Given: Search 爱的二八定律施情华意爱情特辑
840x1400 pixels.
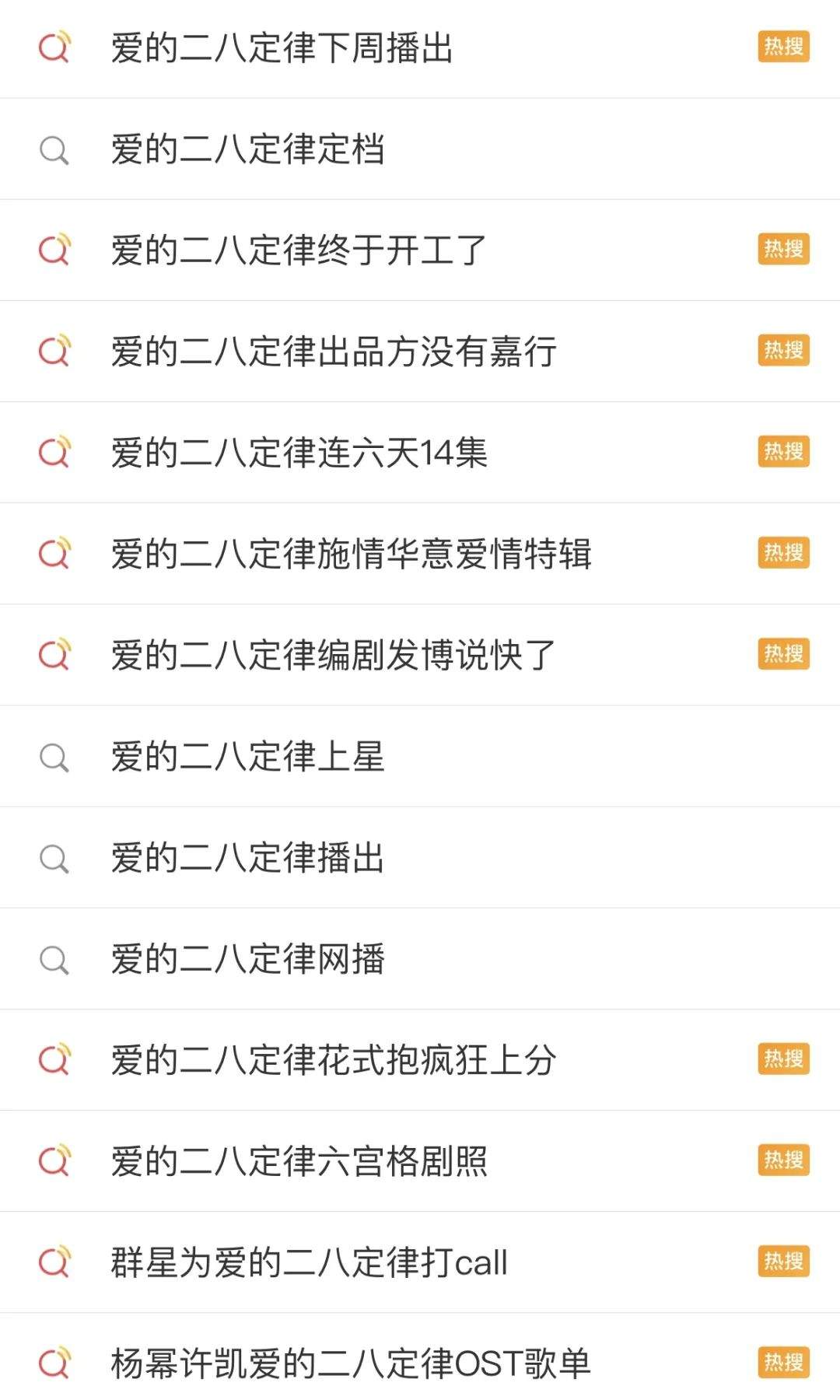Looking at the screenshot, I should click(x=350, y=554).
